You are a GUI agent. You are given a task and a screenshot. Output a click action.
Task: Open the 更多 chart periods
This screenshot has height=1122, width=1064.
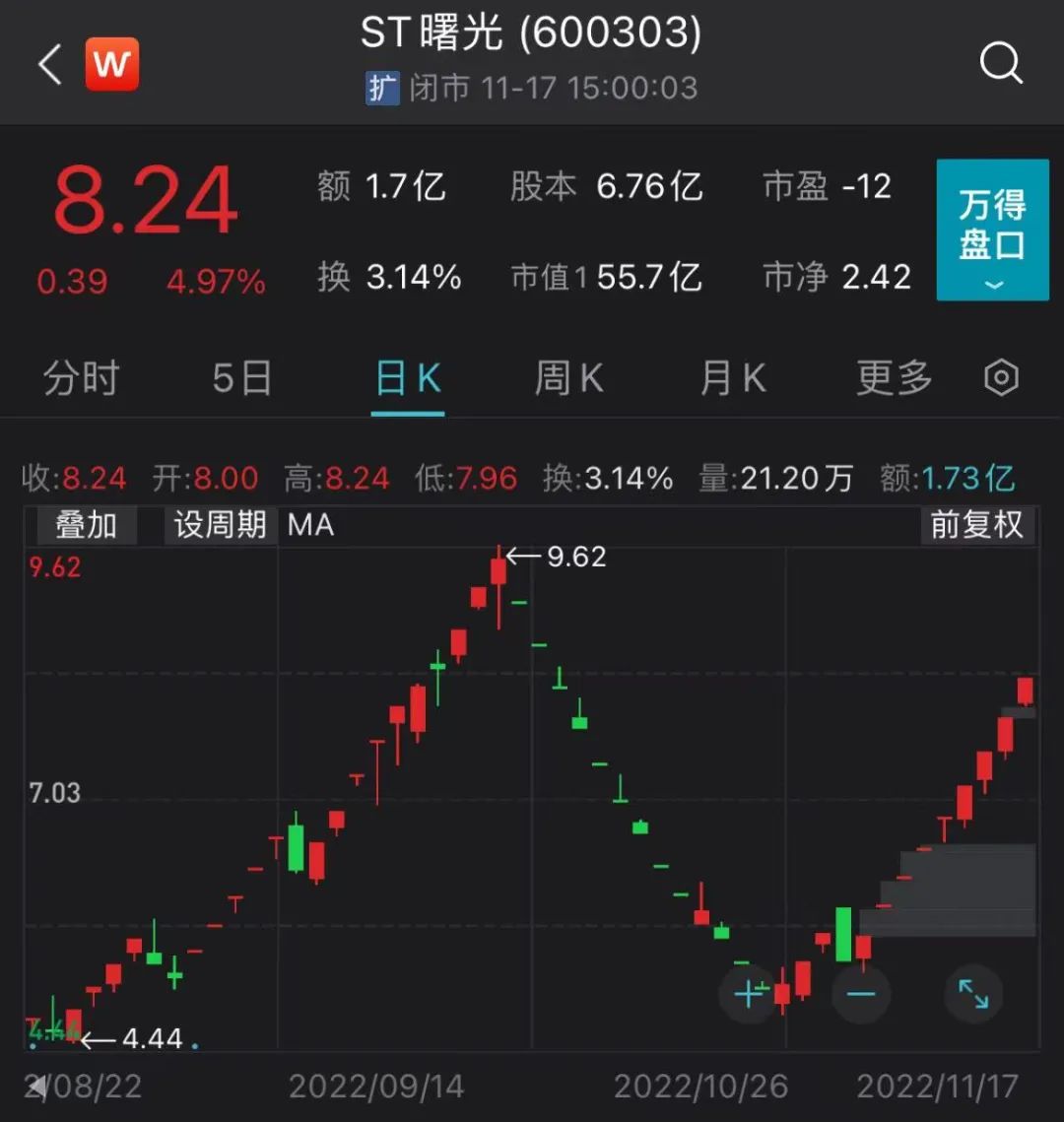894,378
